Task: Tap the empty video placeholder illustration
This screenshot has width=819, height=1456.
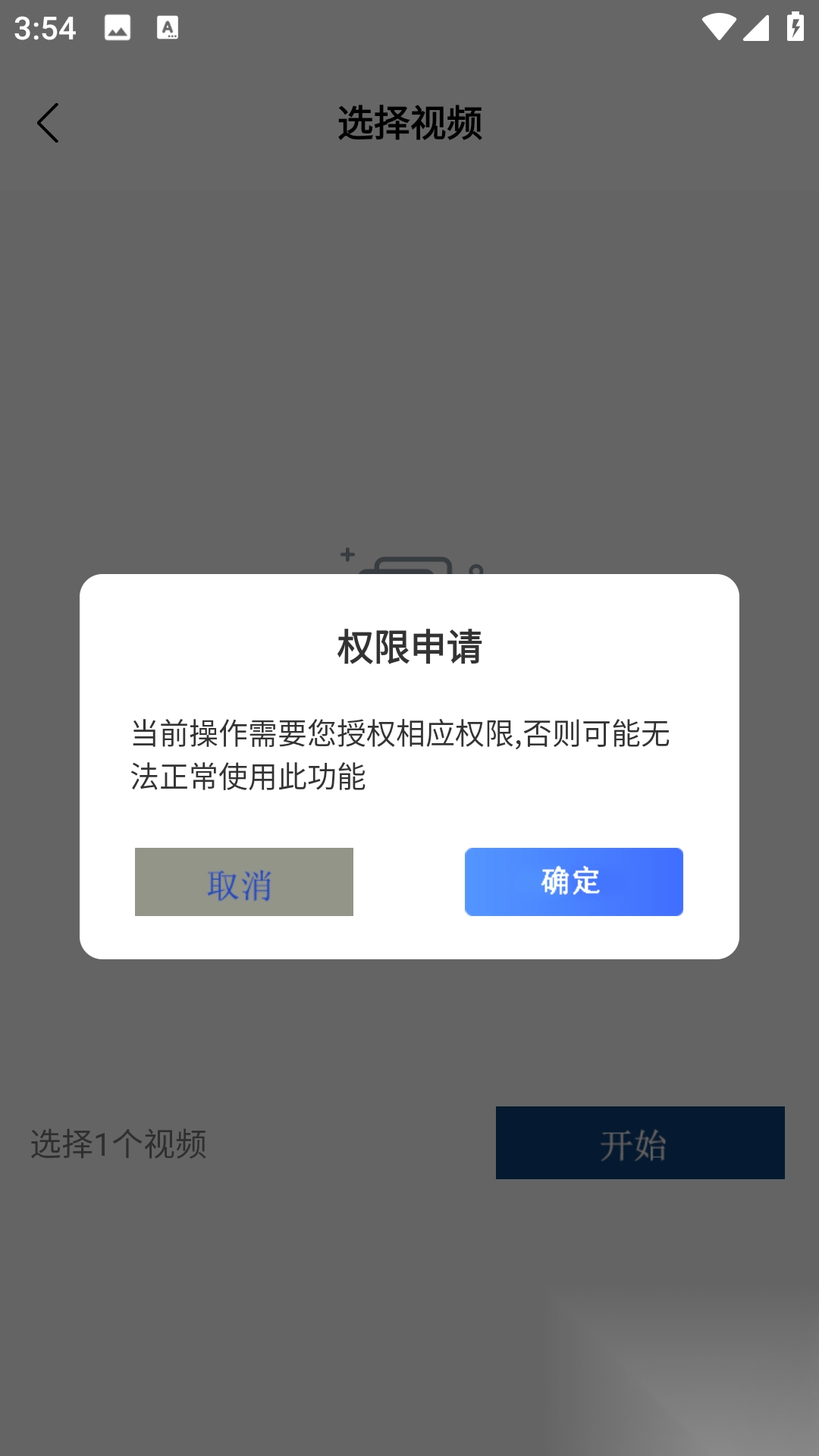Action: point(409,557)
